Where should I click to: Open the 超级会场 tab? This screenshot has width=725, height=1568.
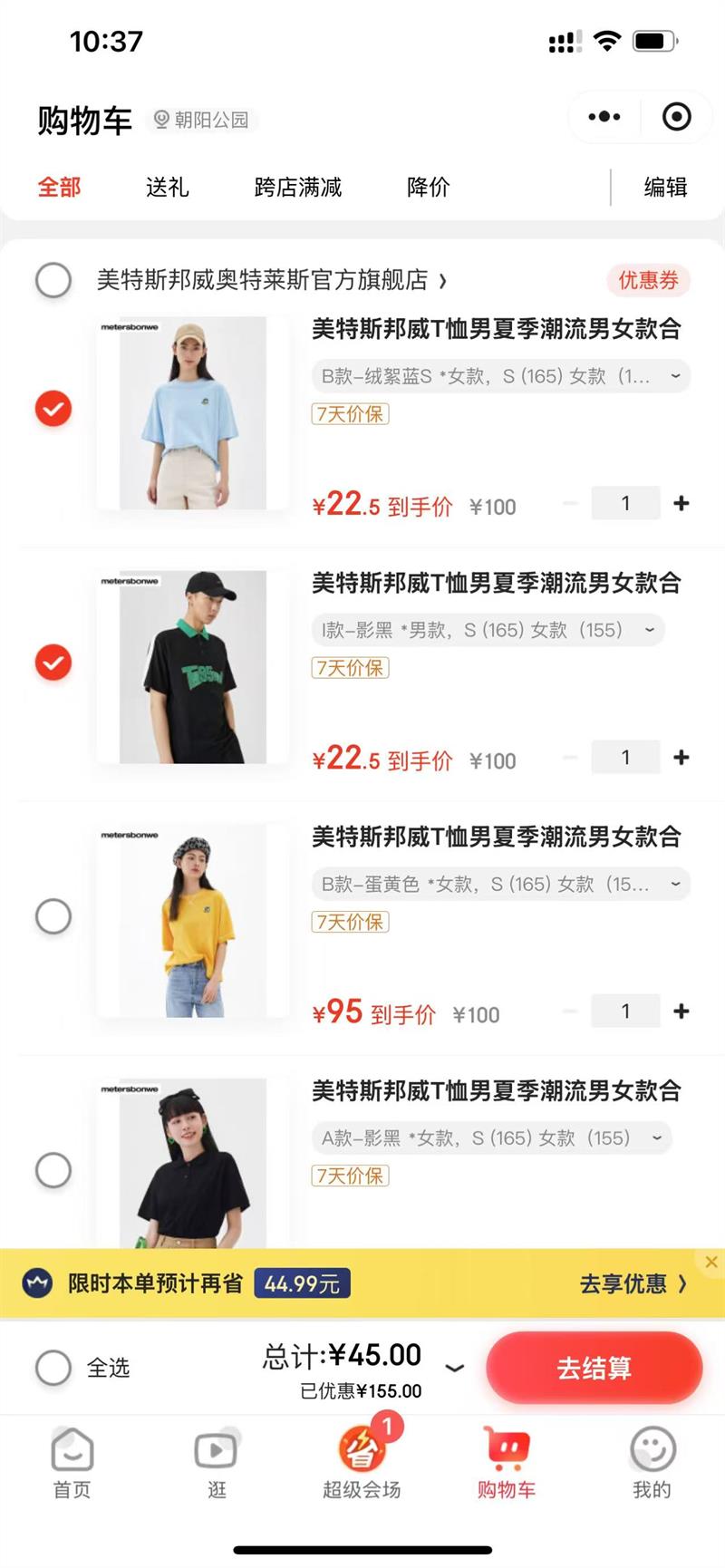[x=362, y=1463]
